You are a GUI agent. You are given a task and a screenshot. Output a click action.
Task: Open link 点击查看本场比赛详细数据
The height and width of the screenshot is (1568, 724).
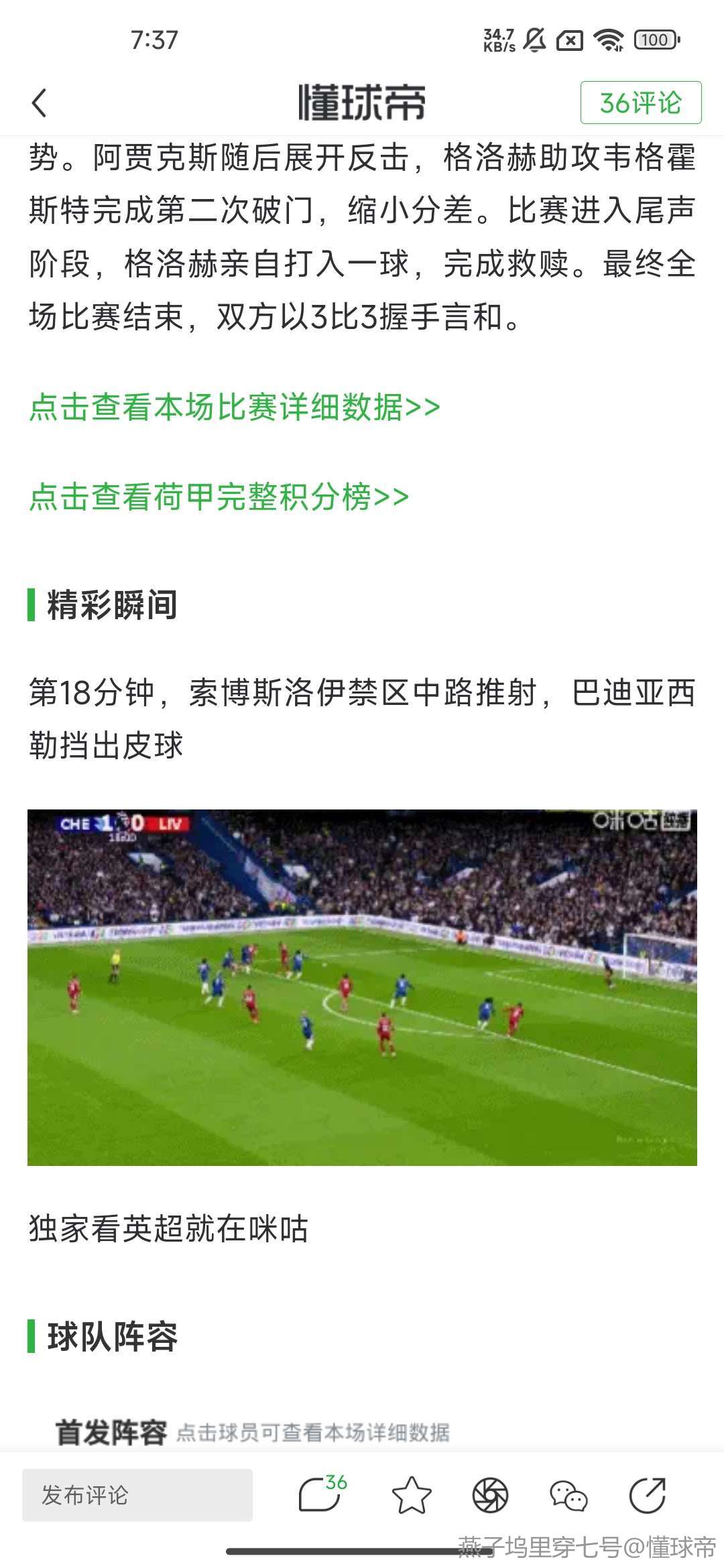tap(234, 407)
